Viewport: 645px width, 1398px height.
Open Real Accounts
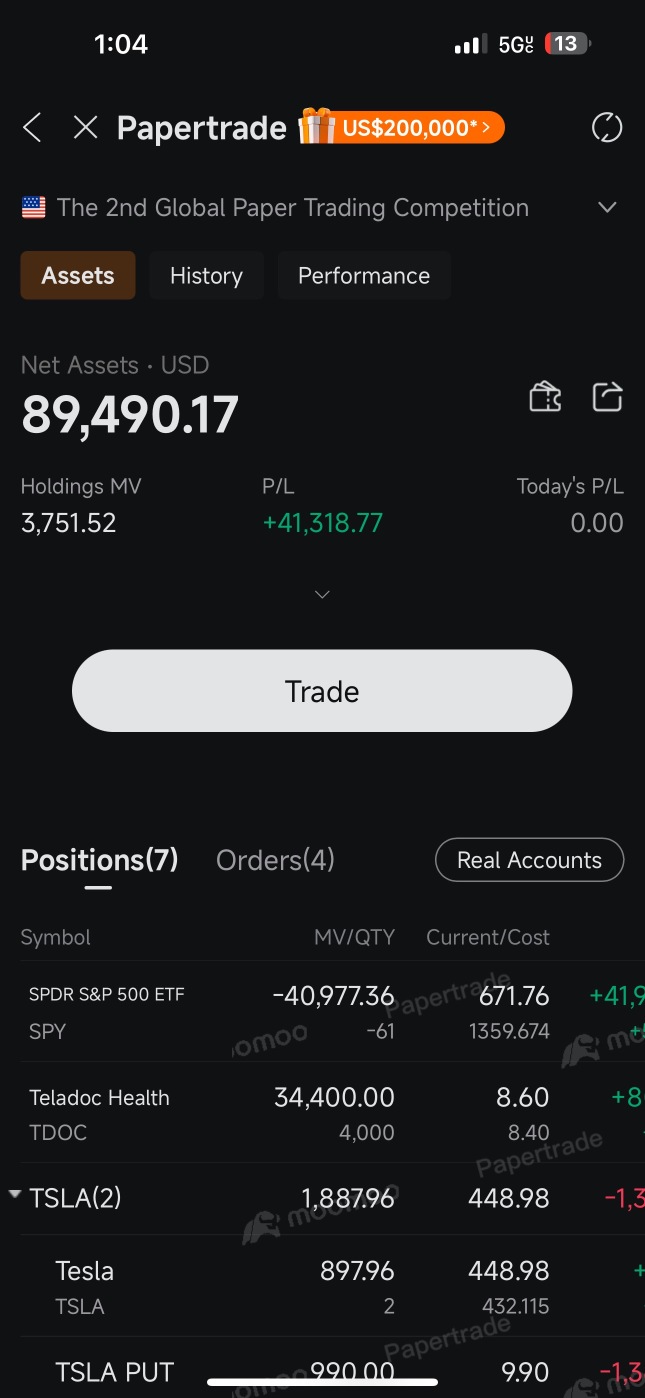coord(529,860)
